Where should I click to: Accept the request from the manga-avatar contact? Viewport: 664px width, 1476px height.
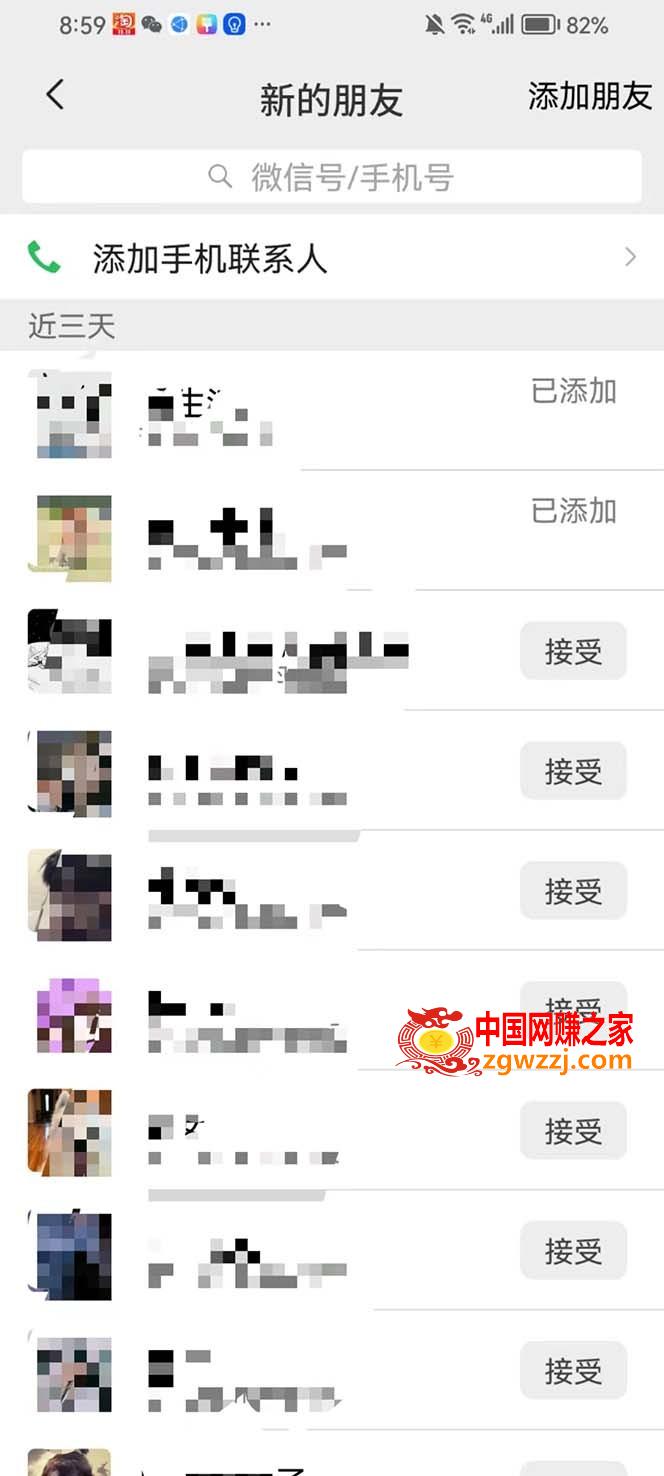click(573, 651)
